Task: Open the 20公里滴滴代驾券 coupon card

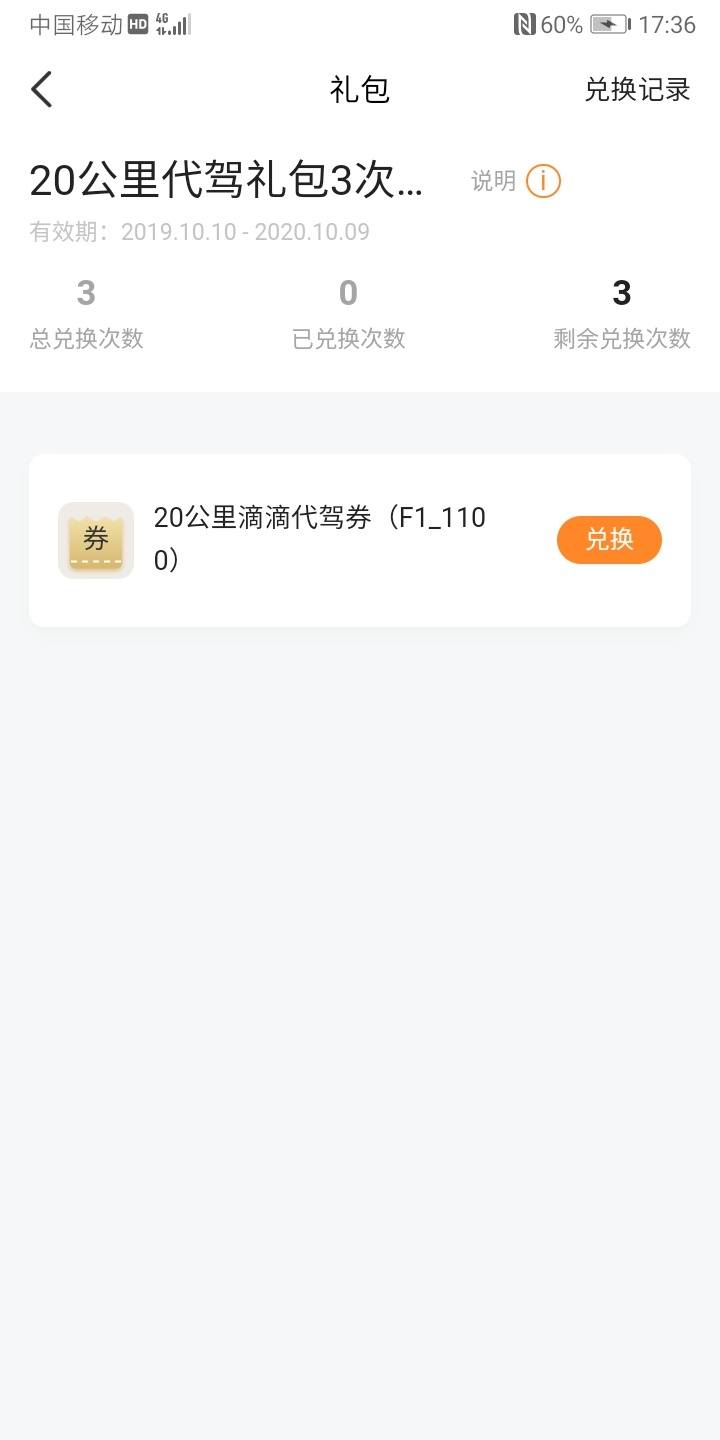Action: tap(360, 541)
